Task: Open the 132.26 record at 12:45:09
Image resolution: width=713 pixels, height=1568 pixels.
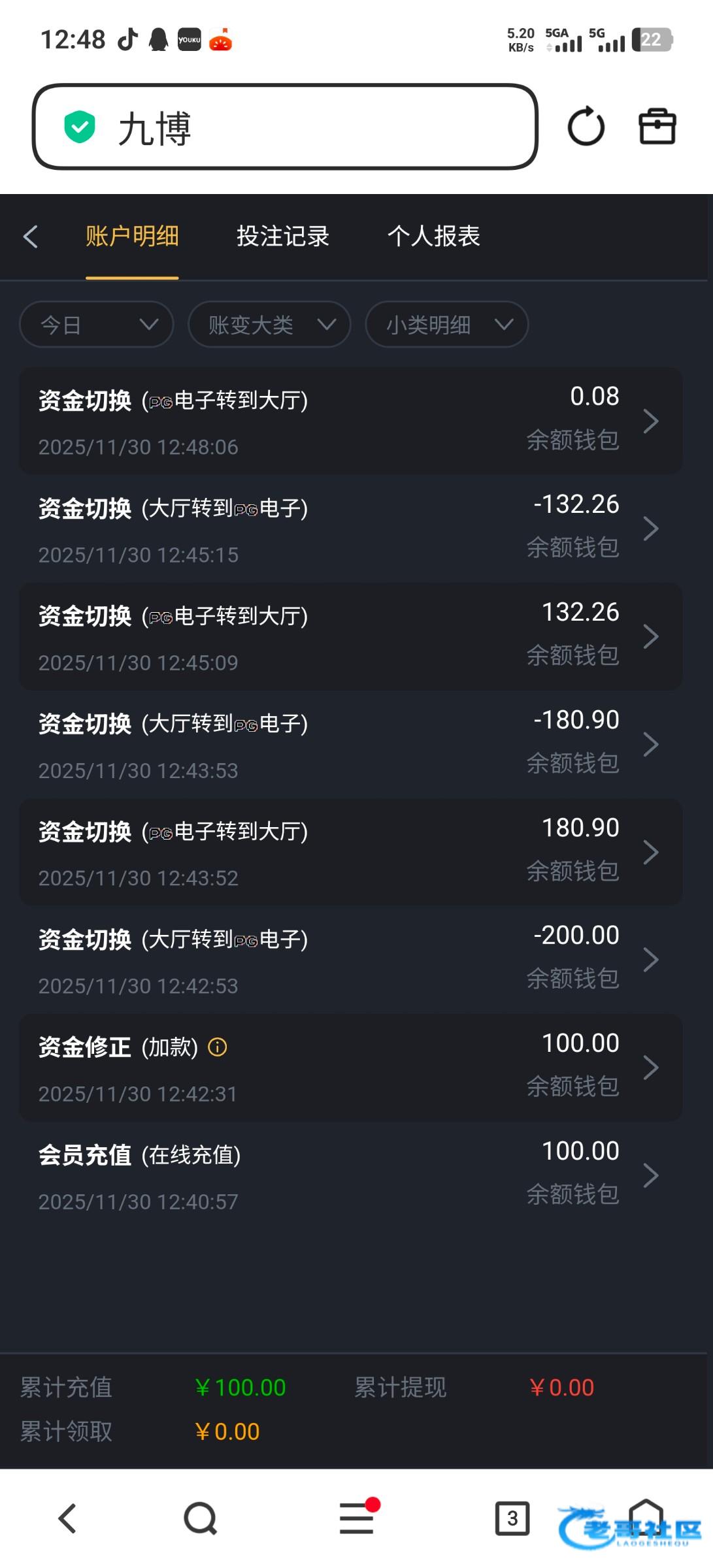Action: (351, 636)
